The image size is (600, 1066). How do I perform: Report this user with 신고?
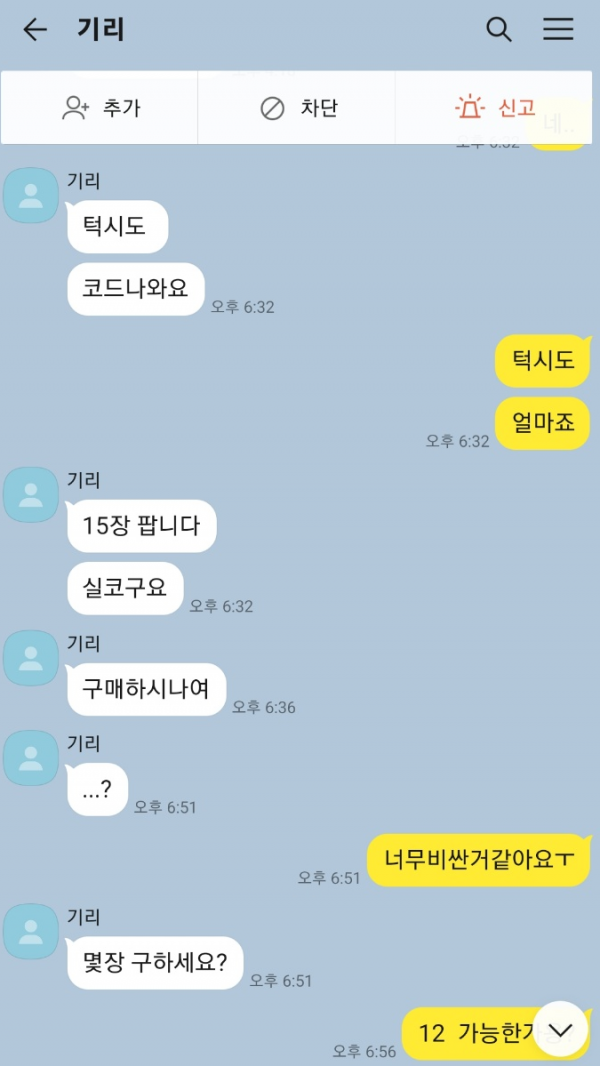pos(496,108)
